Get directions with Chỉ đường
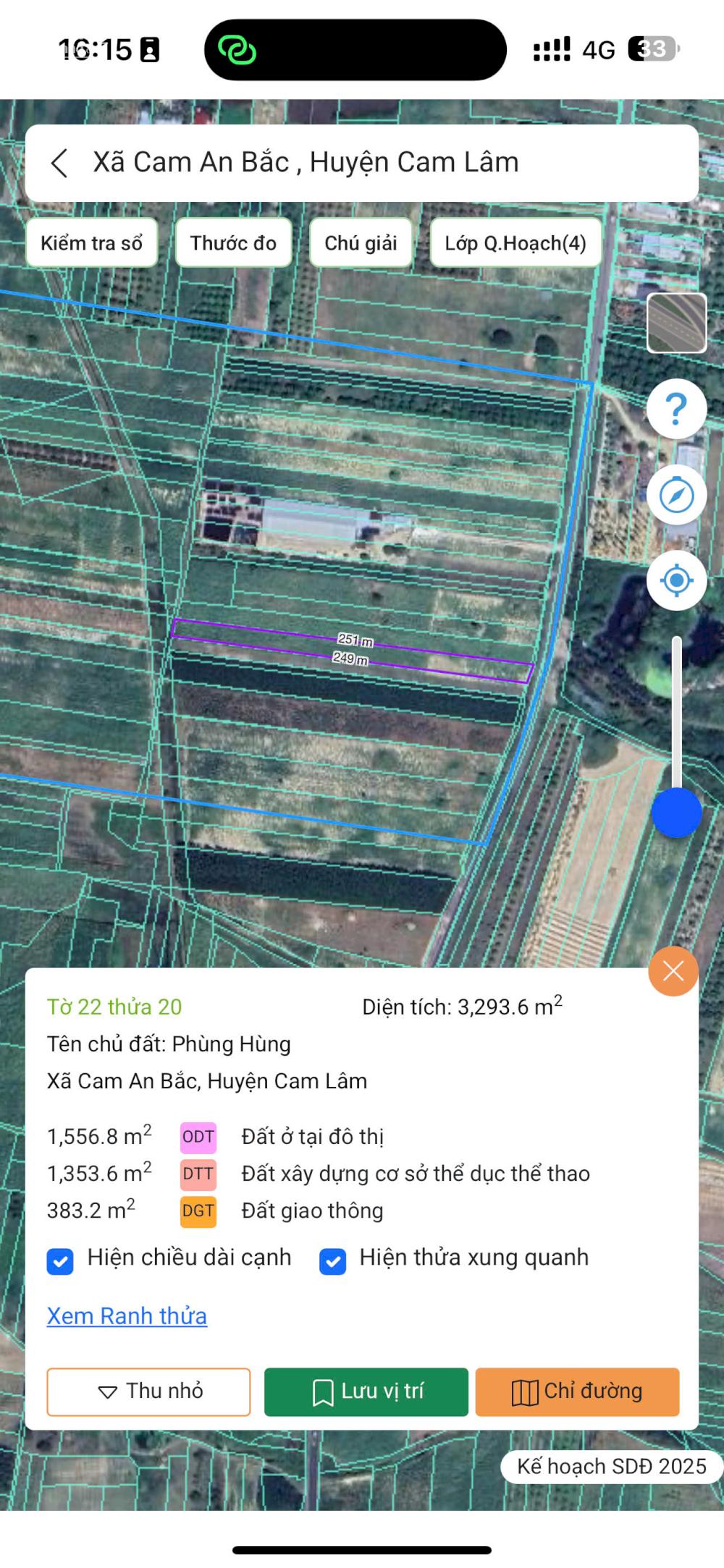The image size is (724, 1568). click(x=577, y=1391)
